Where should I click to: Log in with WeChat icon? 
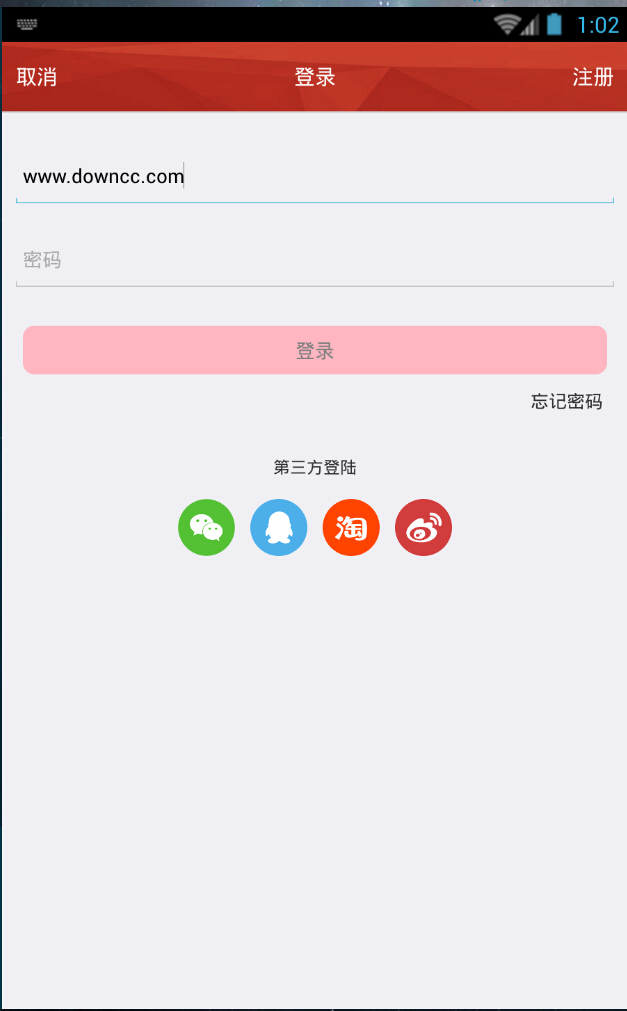pos(206,527)
